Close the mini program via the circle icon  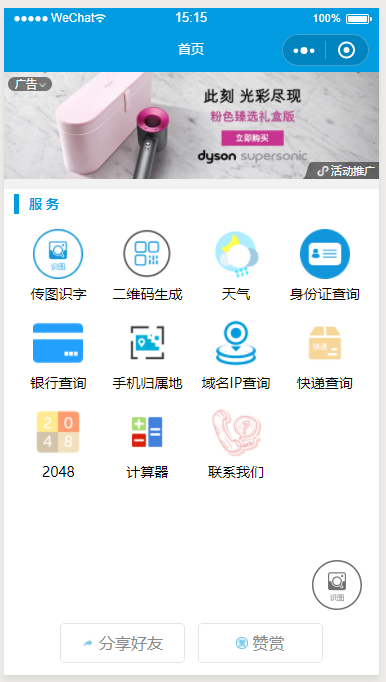[346, 50]
